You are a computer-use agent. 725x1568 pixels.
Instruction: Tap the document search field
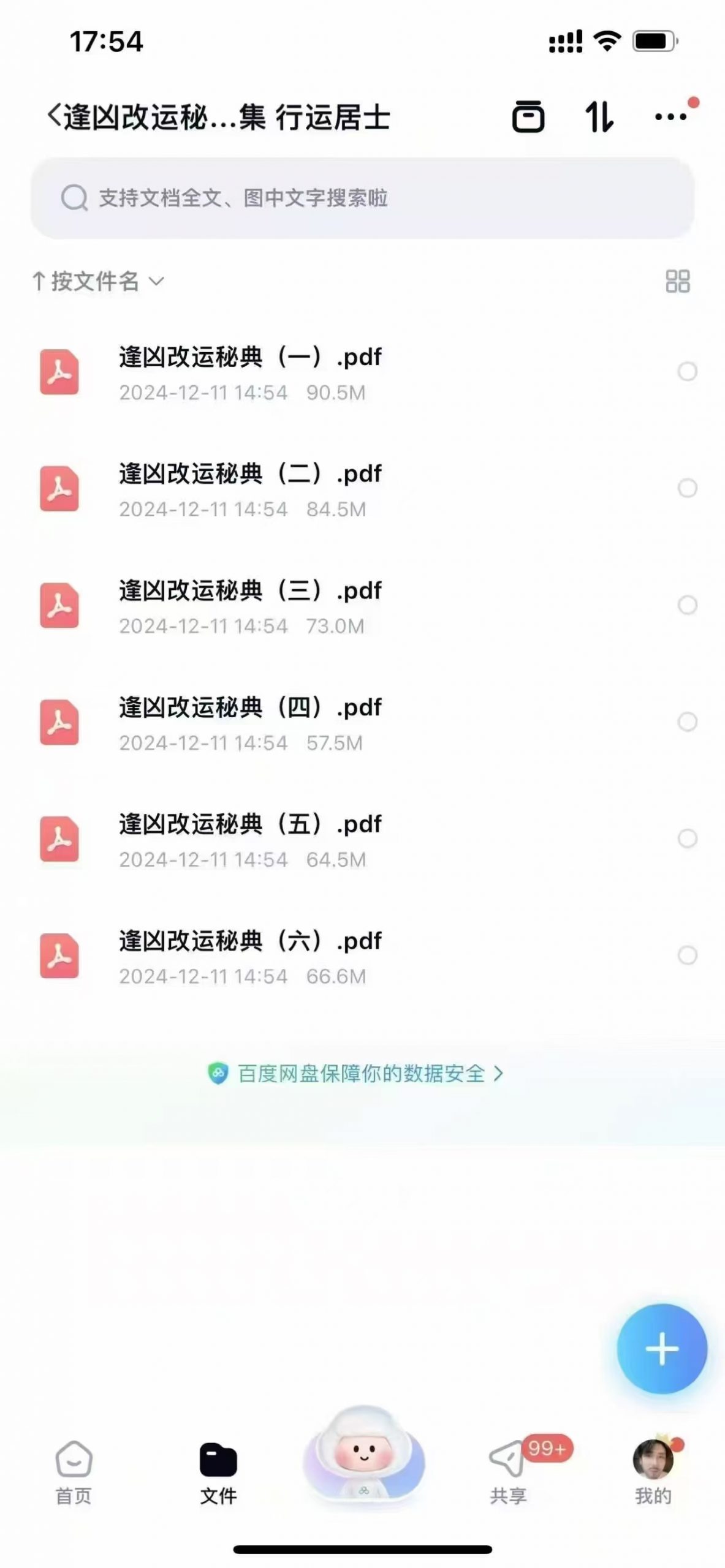(362, 198)
